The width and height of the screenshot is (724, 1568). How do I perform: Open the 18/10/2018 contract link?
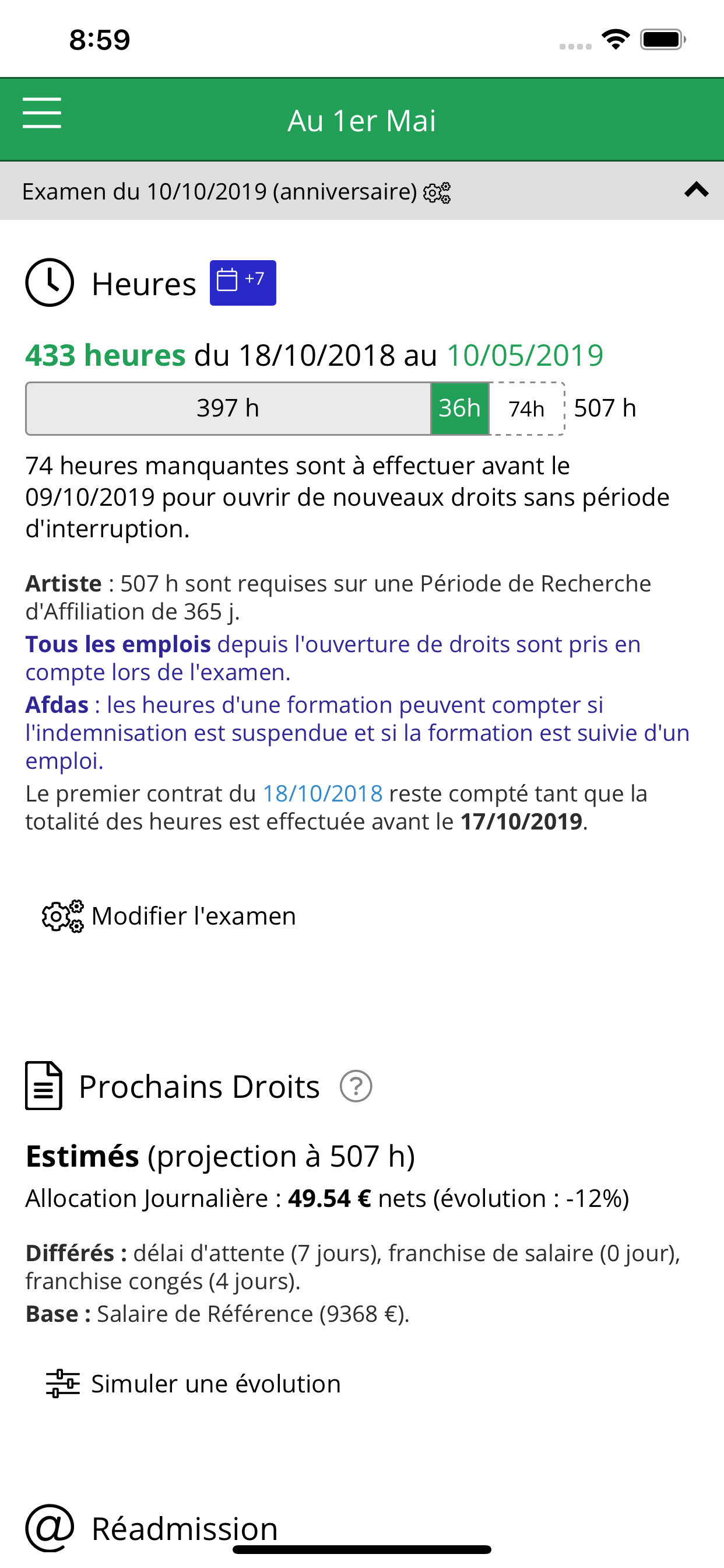click(322, 794)
